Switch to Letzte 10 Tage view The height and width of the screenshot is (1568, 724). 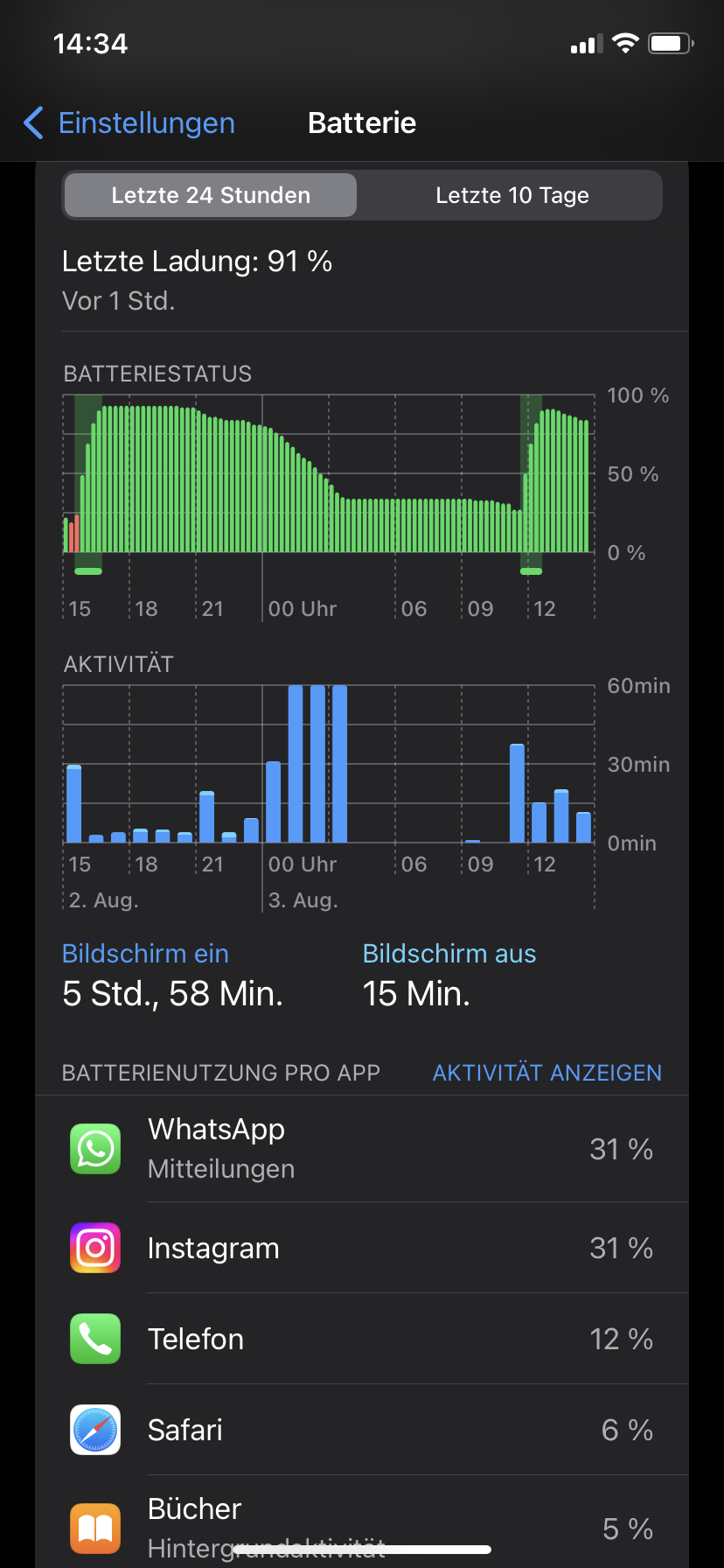[512, 195]
